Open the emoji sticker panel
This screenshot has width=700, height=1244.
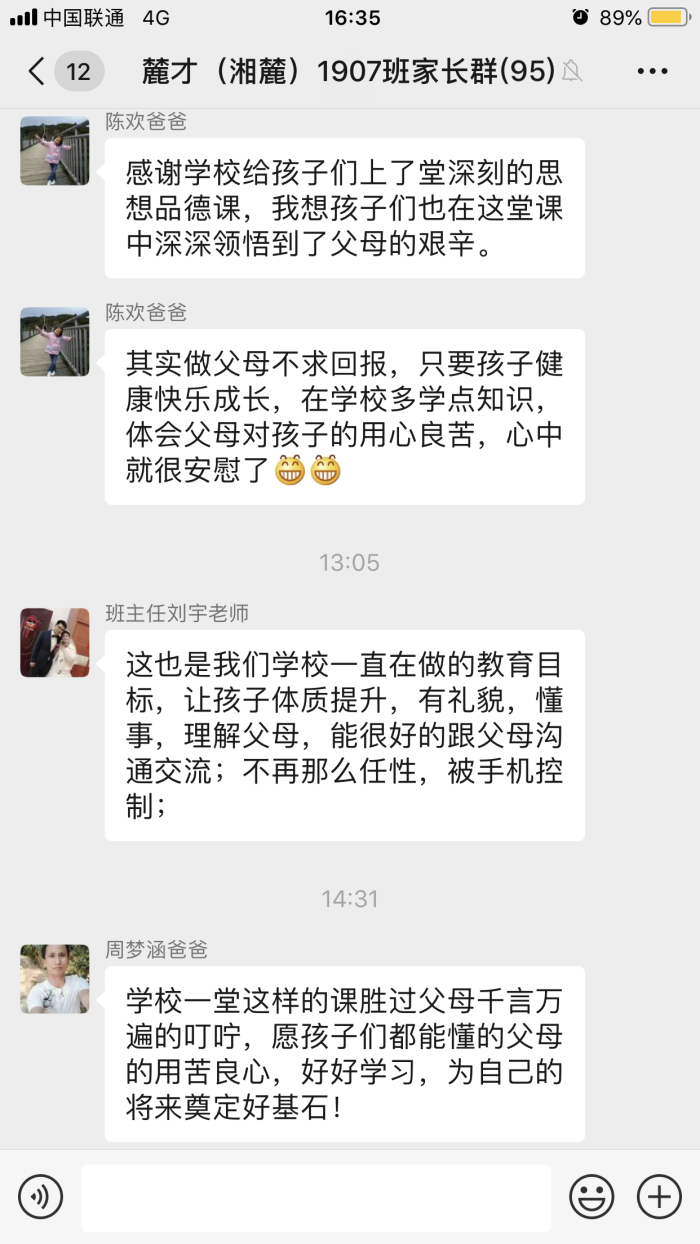click(x=591, y=1196)
